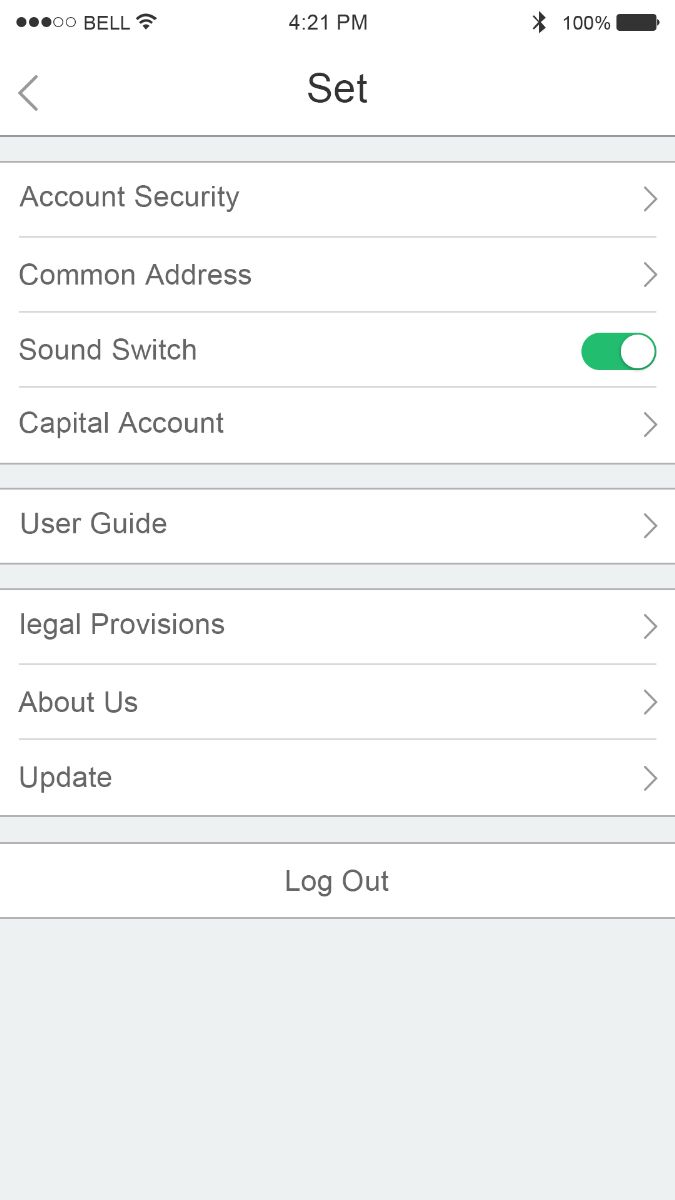Open the Common Address row
Screen dimensions: 675x1200
(337, 275)
